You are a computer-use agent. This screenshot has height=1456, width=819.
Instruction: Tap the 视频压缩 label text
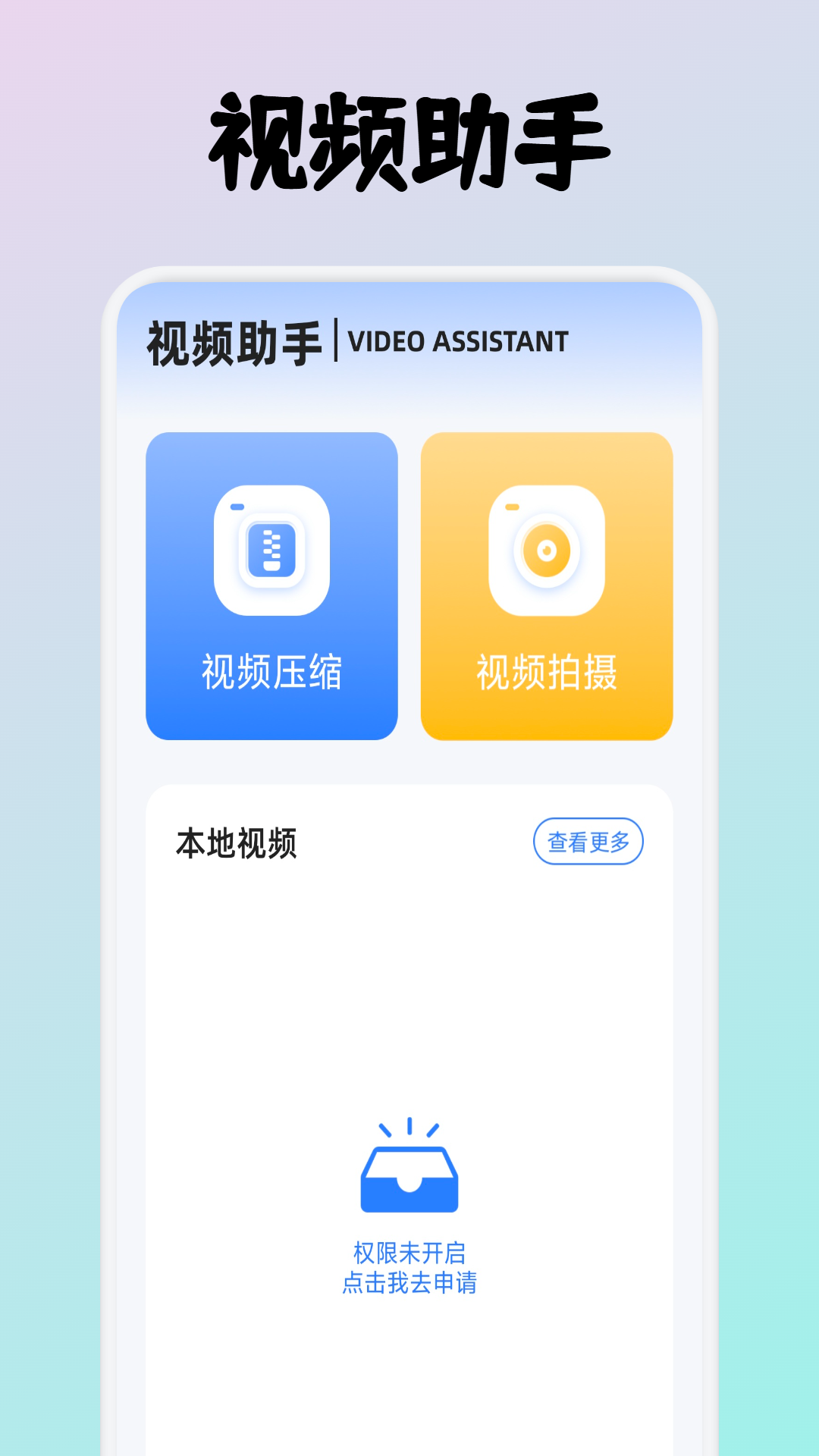(x=271, y=672)
